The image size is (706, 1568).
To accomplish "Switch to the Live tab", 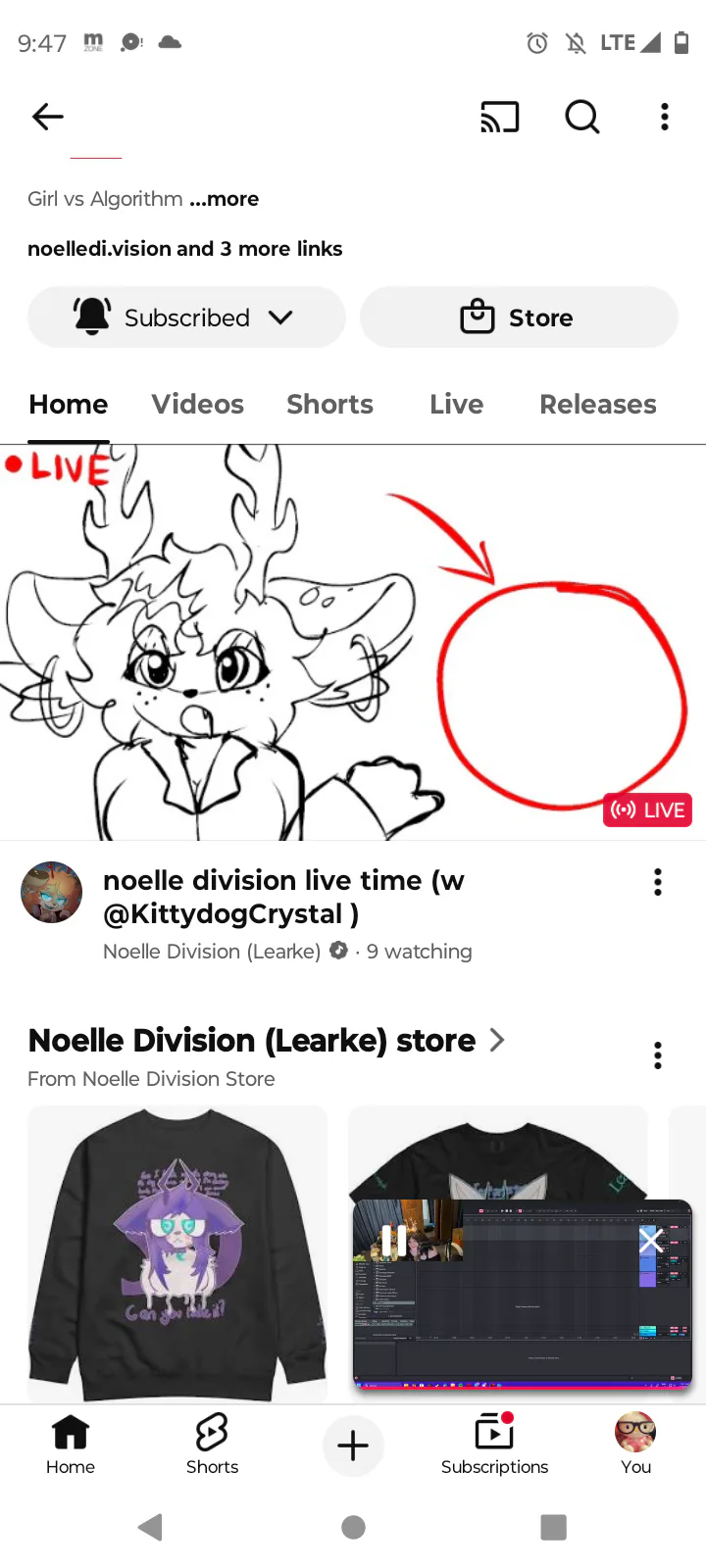I will point(456,404).
